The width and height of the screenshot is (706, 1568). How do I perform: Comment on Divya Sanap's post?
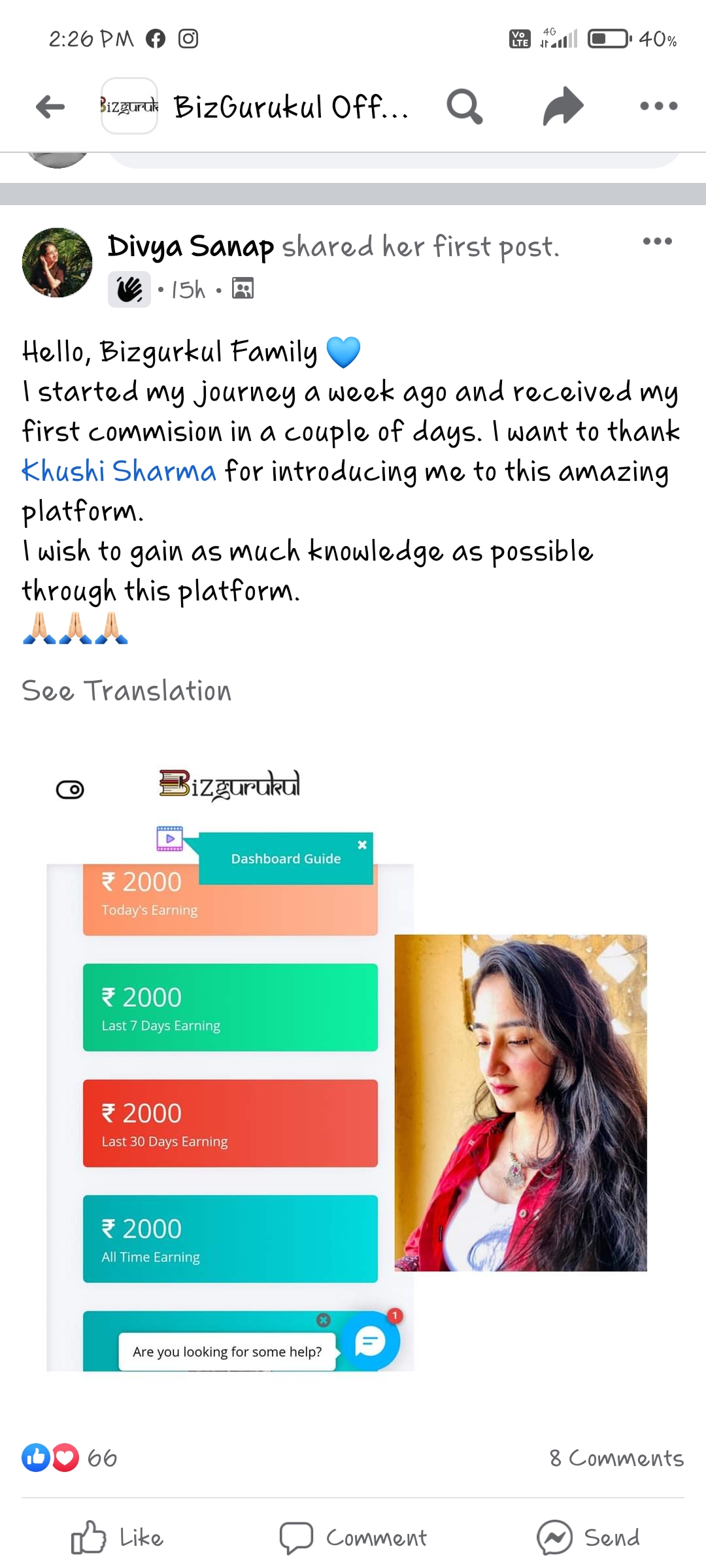pyautogui.click(x=353, y=1537)
